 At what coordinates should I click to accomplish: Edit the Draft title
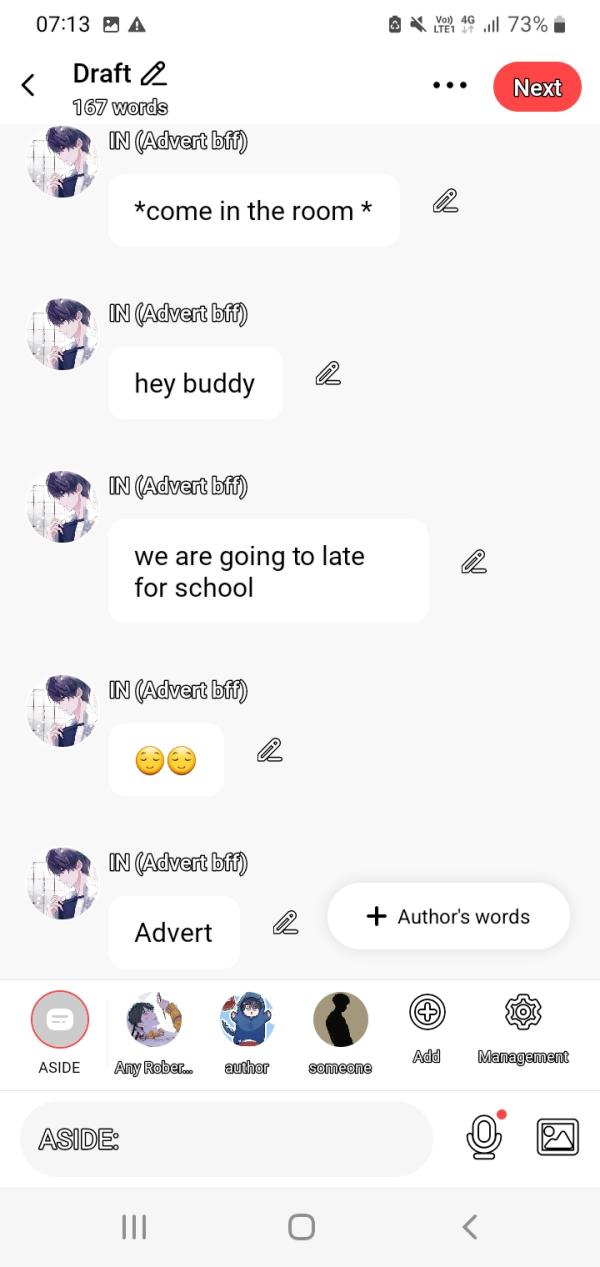coord(154,73)
